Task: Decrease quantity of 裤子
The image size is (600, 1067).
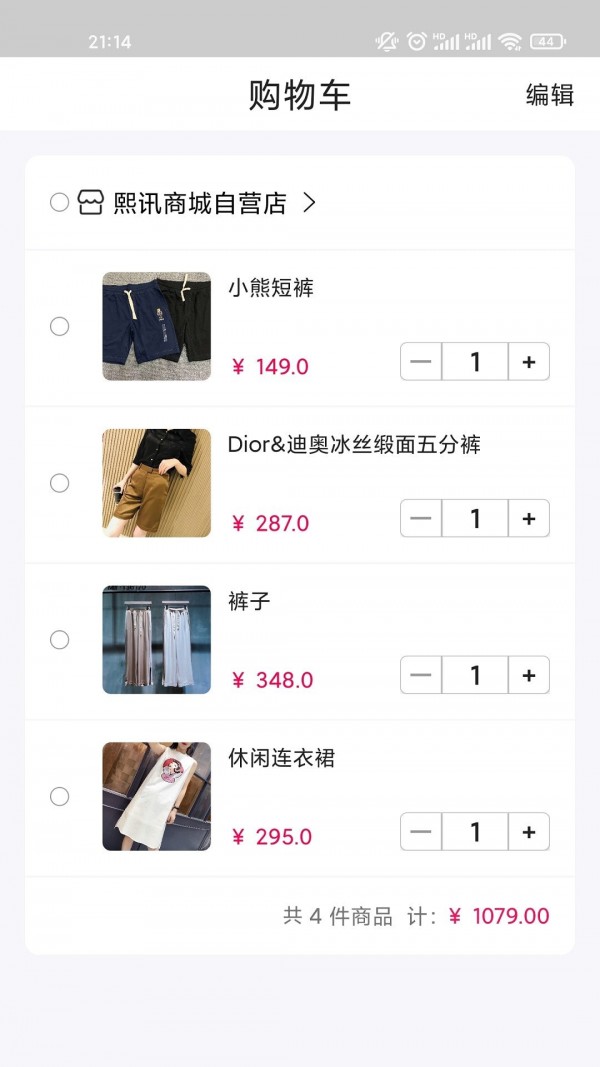Action: [x=421, y=675]
